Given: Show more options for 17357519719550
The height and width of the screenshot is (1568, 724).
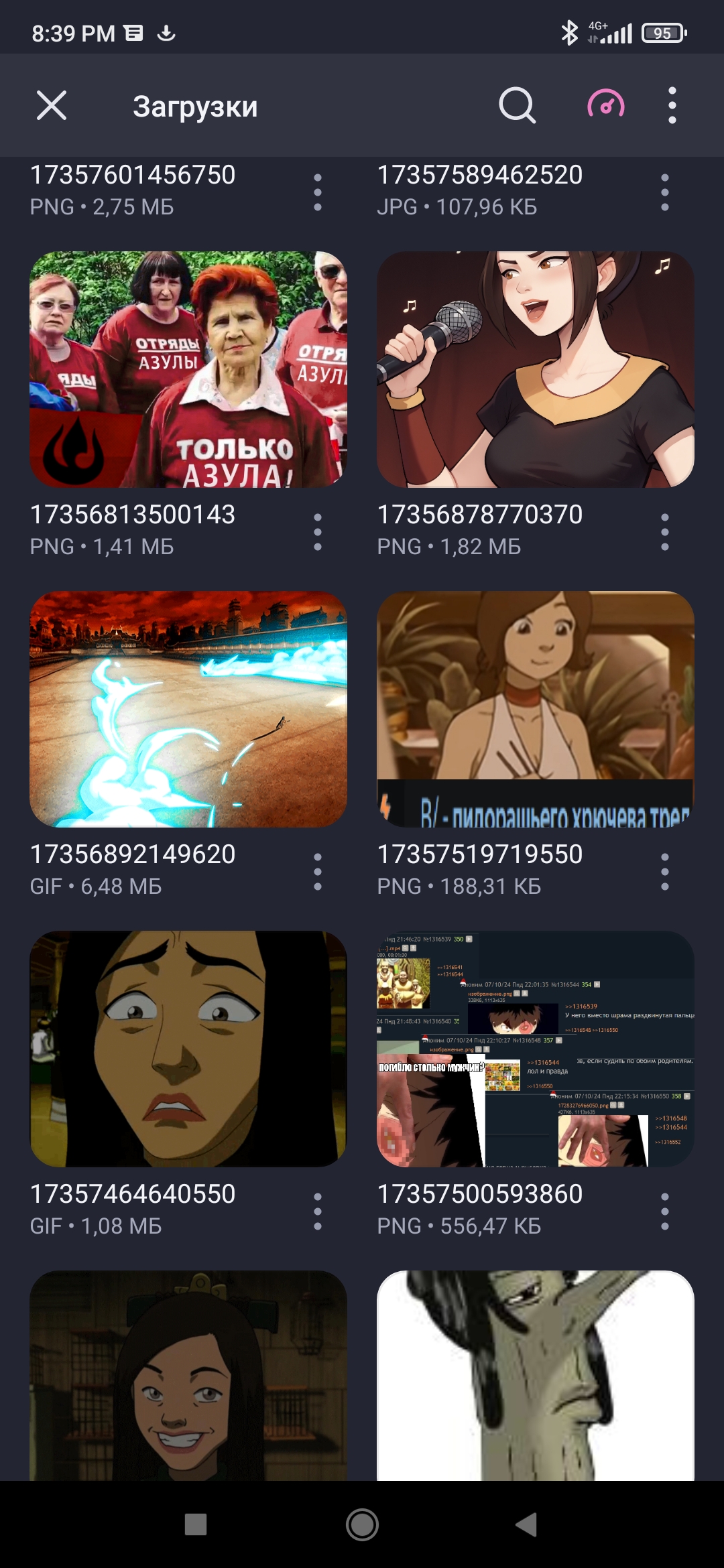Looking at the screenshot, I should (x=665, y=872).
